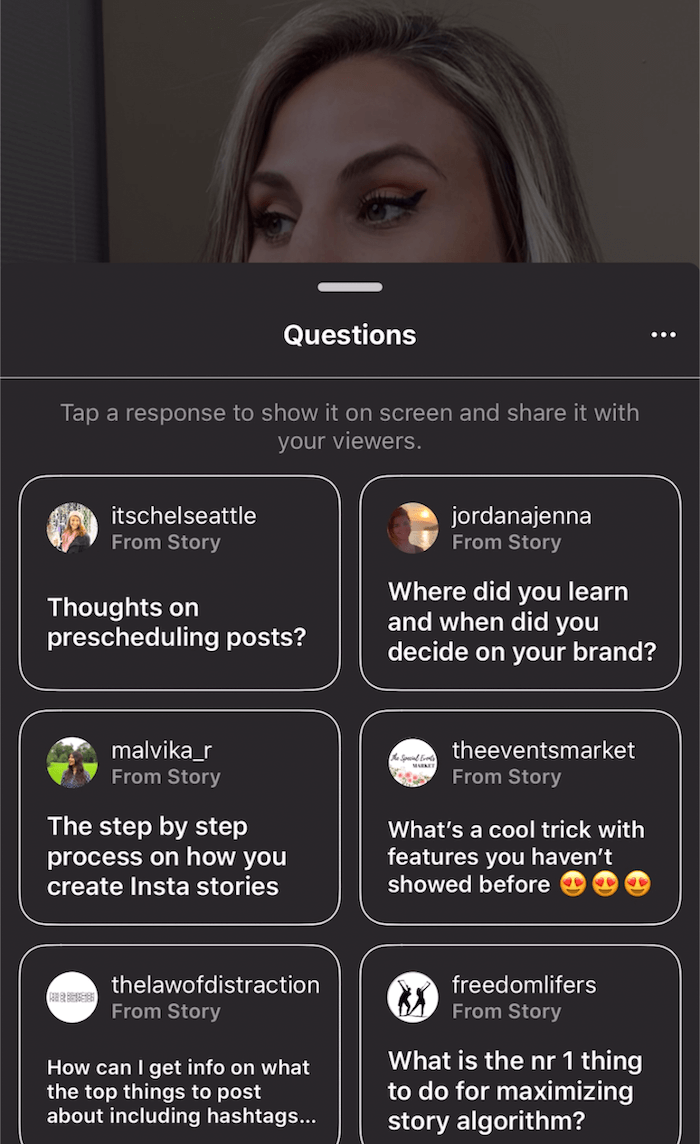The height and width of the screenshot is (1144, 700).
Task: Tap the sheet's drag handle above Questions
Action: point(350,287)
